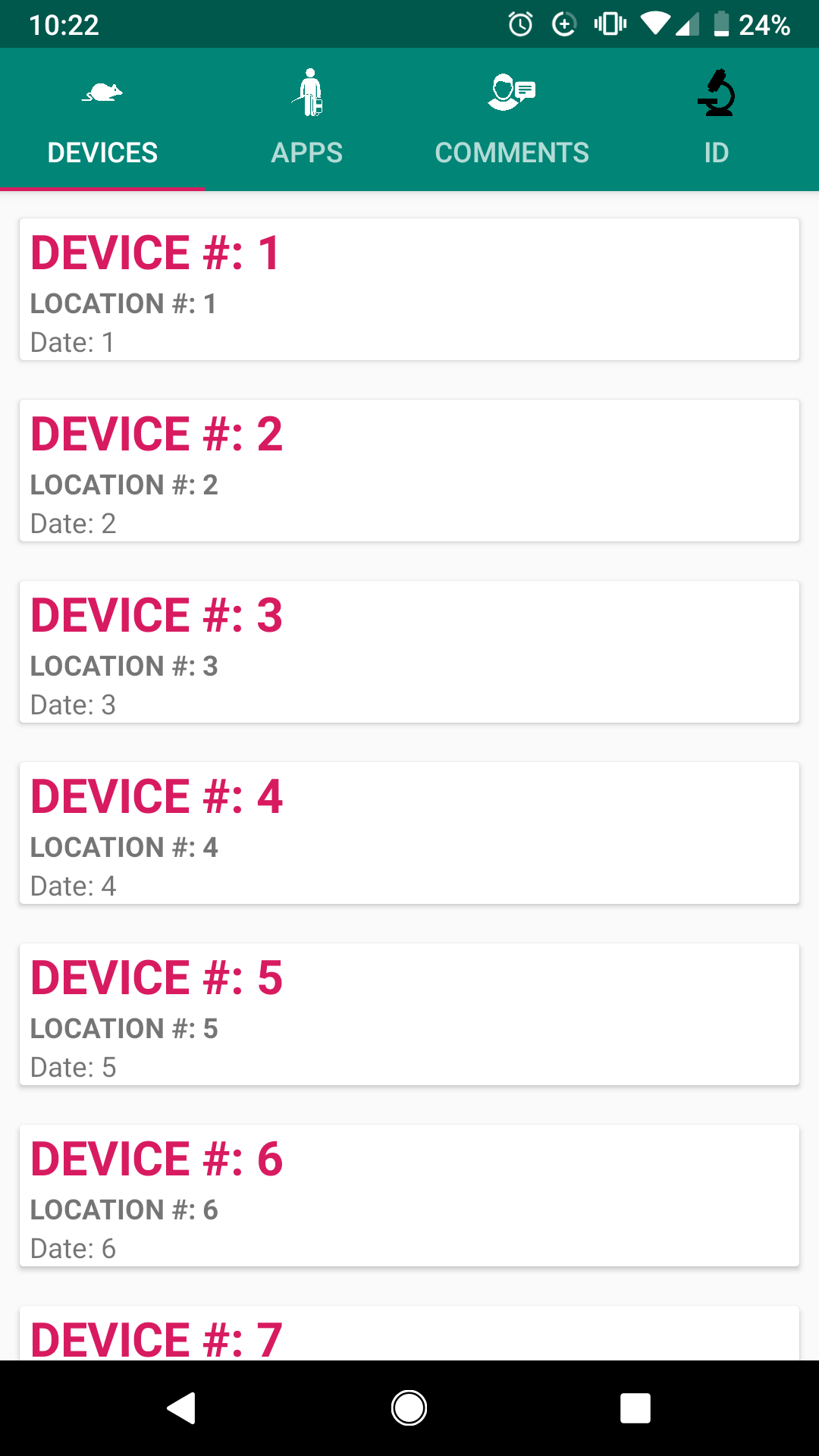Open the Device #: 7 card
Screen dimensions: 819x1456
(409, 1333)
